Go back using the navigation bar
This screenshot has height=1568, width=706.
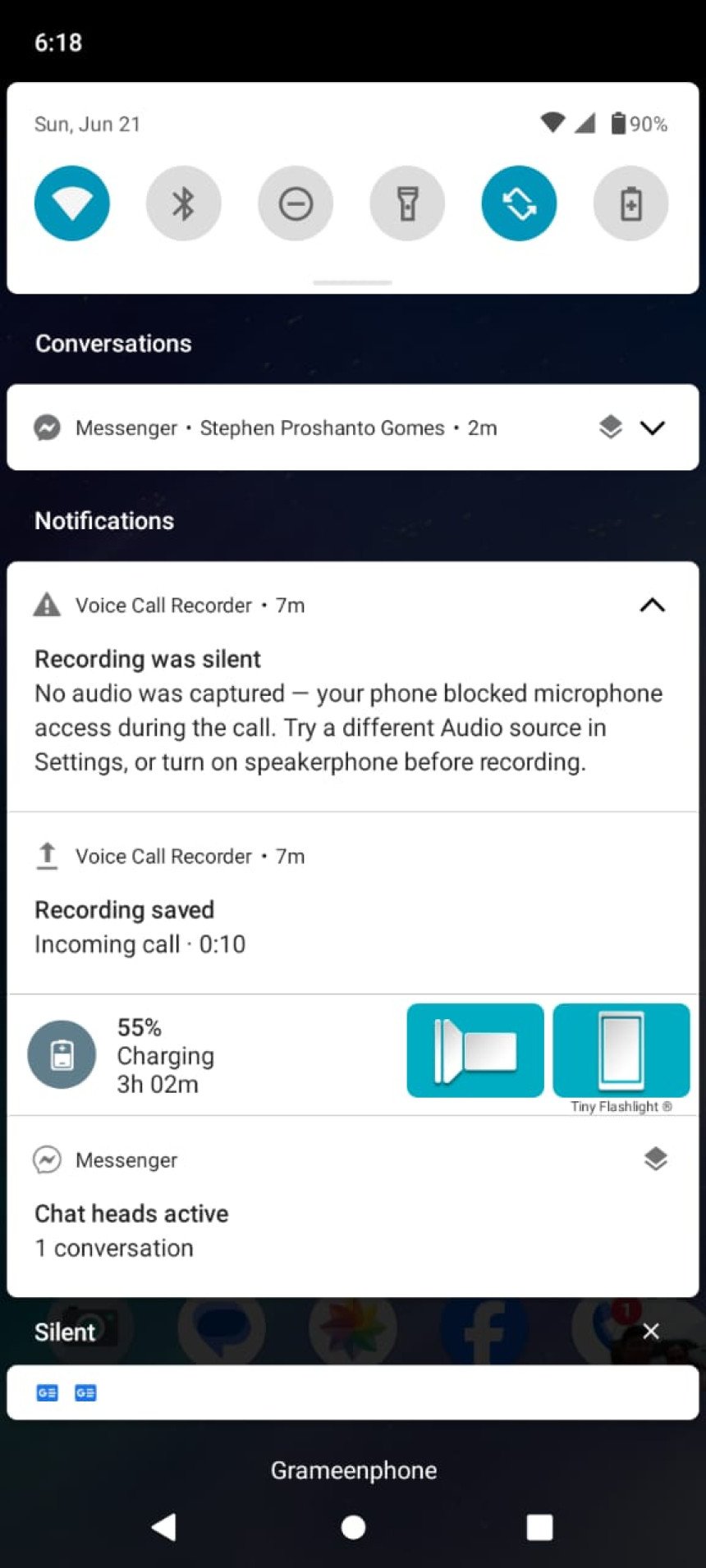164,1527
